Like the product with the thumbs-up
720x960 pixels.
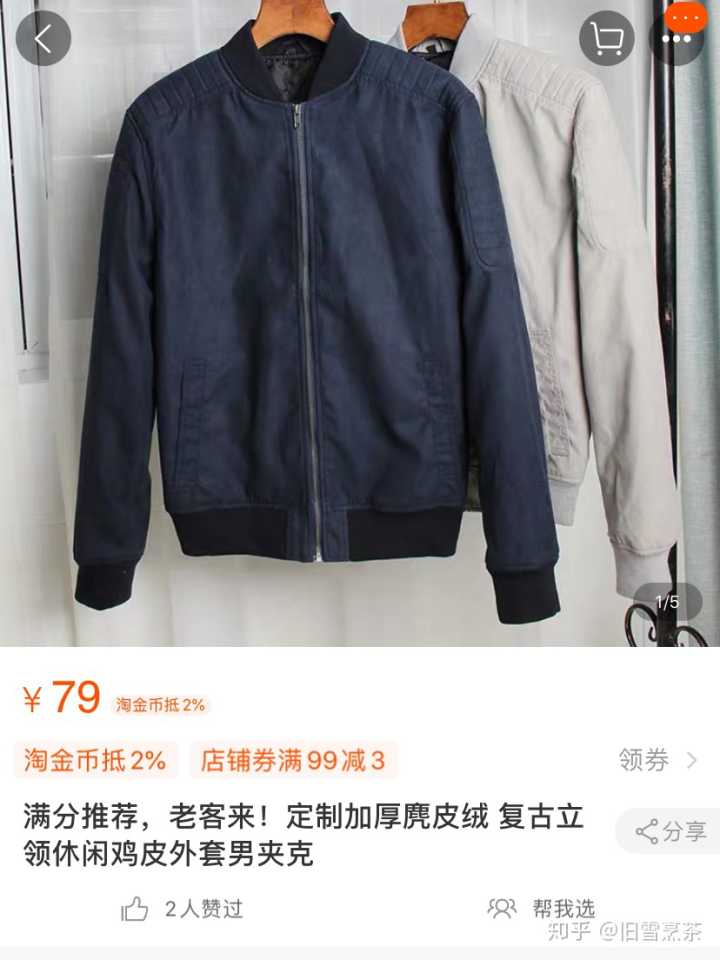(x=135, y=908)
